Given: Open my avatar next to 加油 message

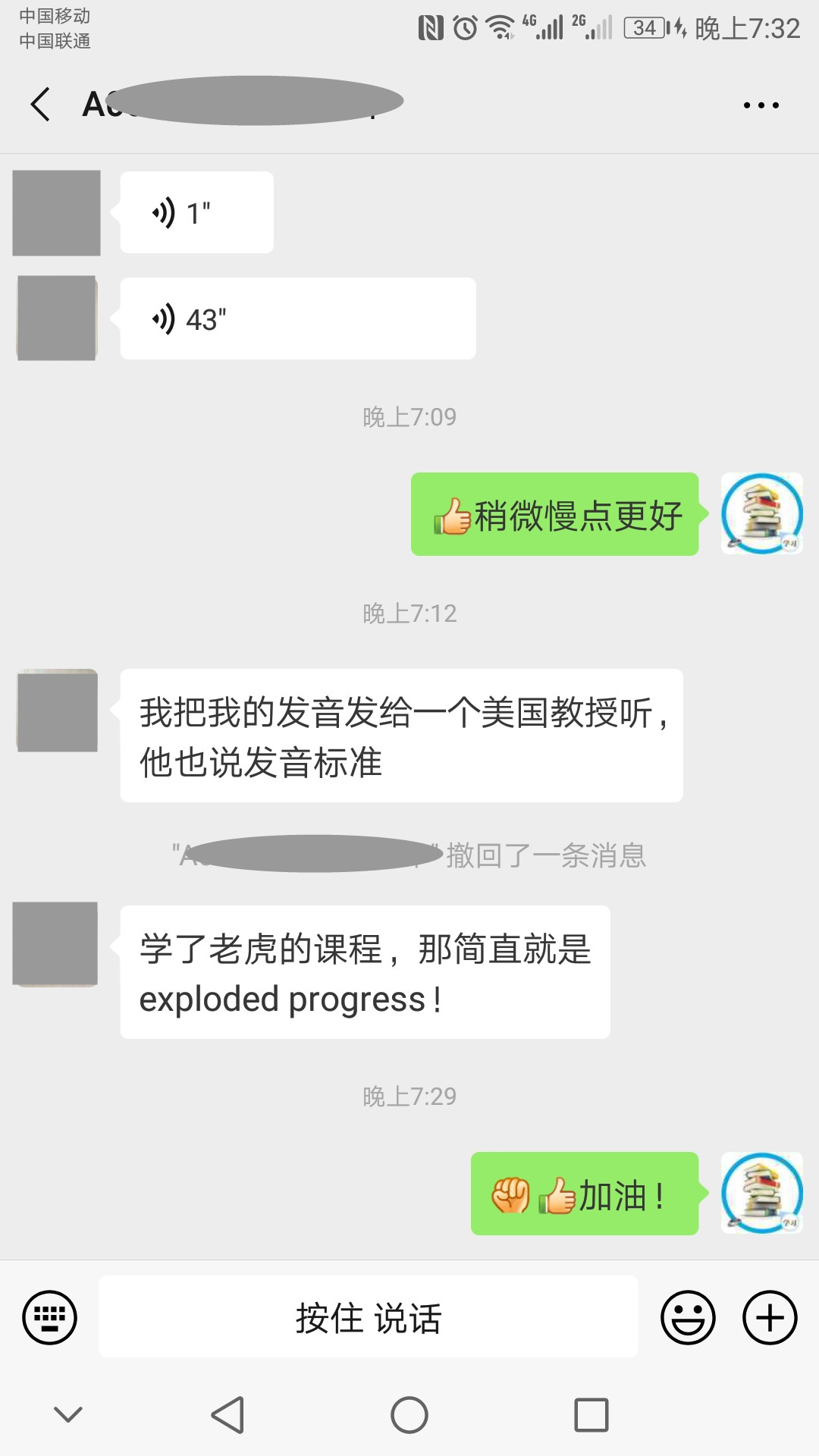Looking at the screenshot, I should pos(761,1193).
